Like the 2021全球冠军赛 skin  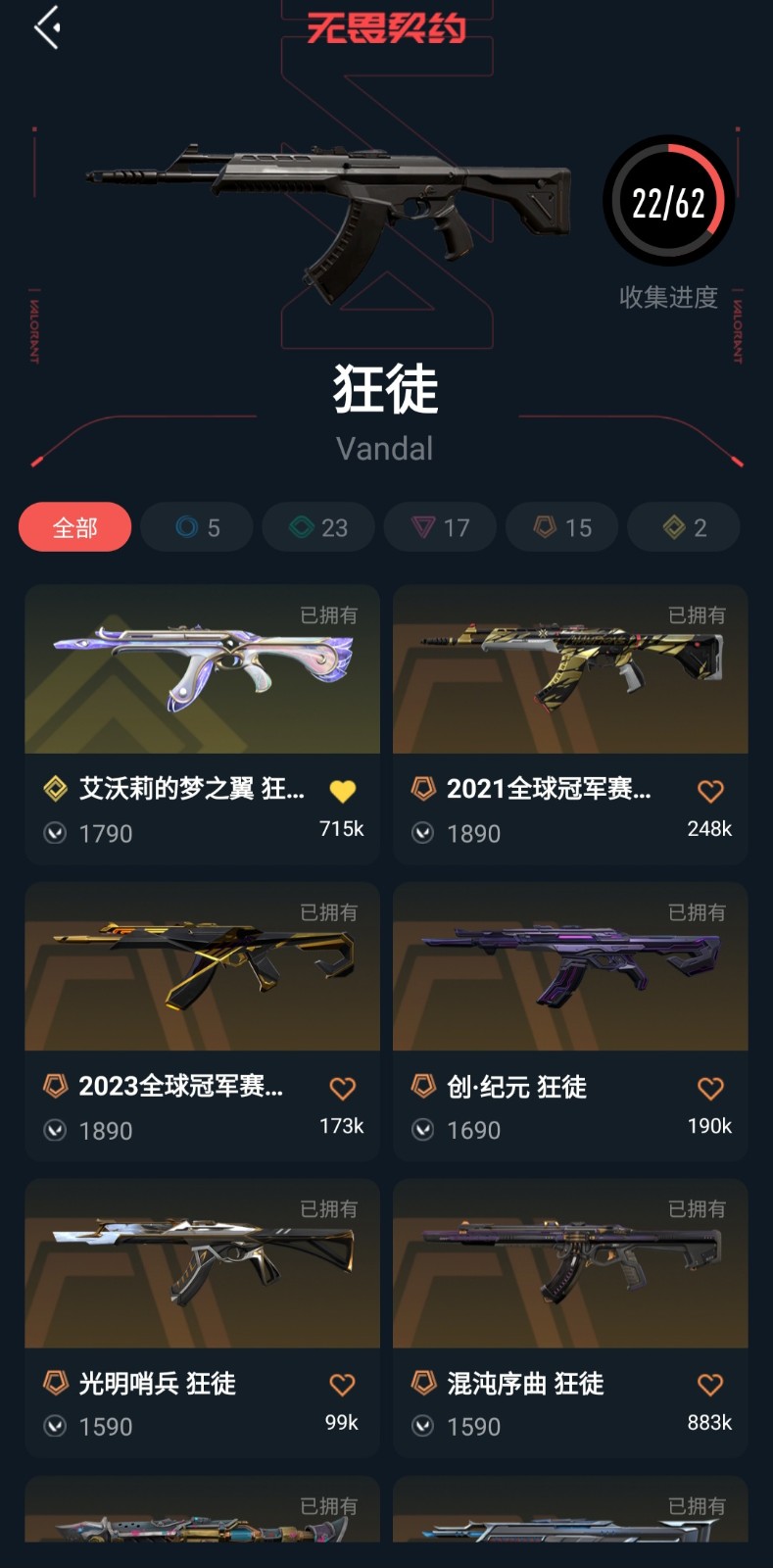[x=710, y=790]
